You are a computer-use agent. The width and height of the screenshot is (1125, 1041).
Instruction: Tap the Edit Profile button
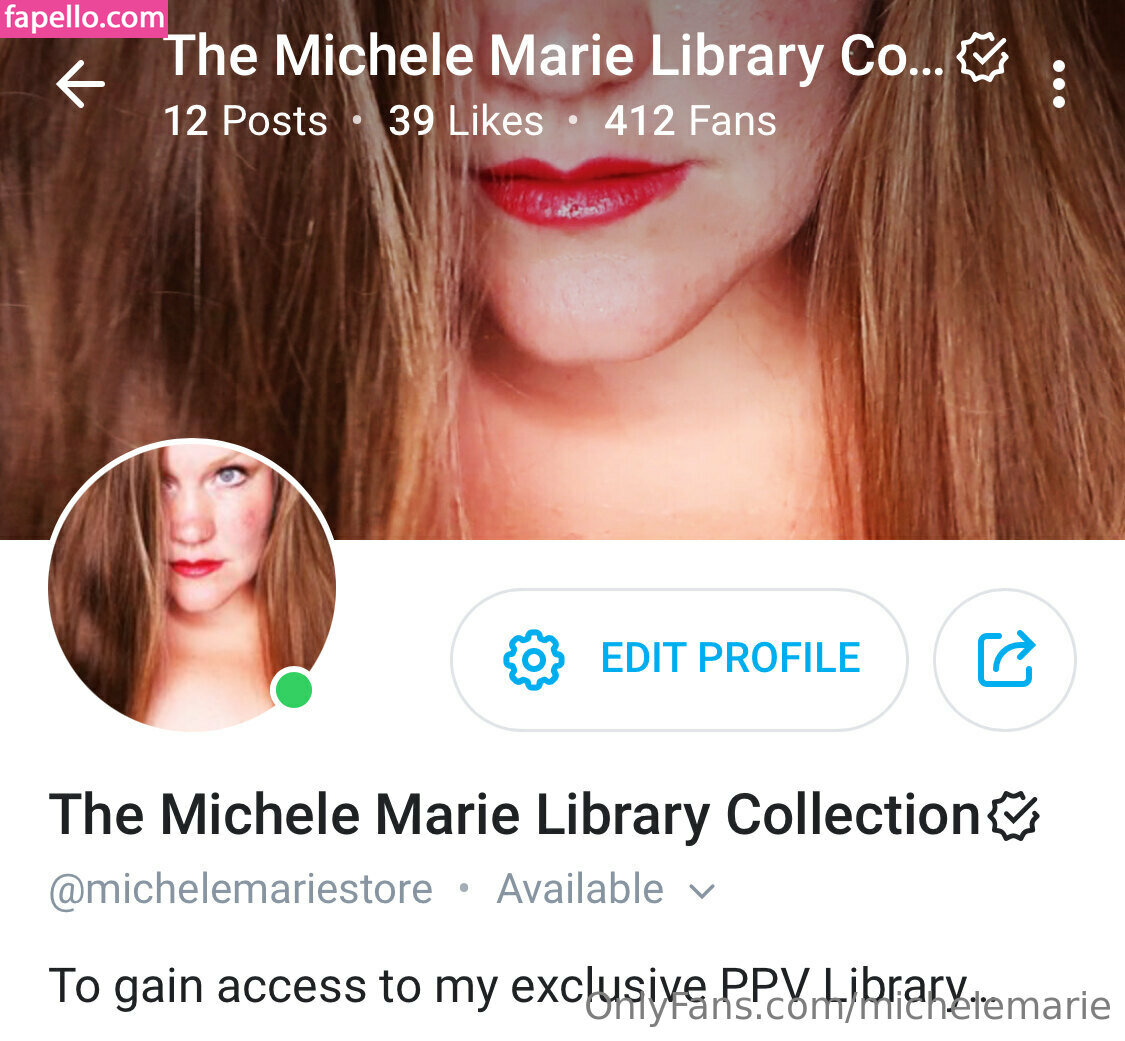pyautogui.click(x=679, y=659)
